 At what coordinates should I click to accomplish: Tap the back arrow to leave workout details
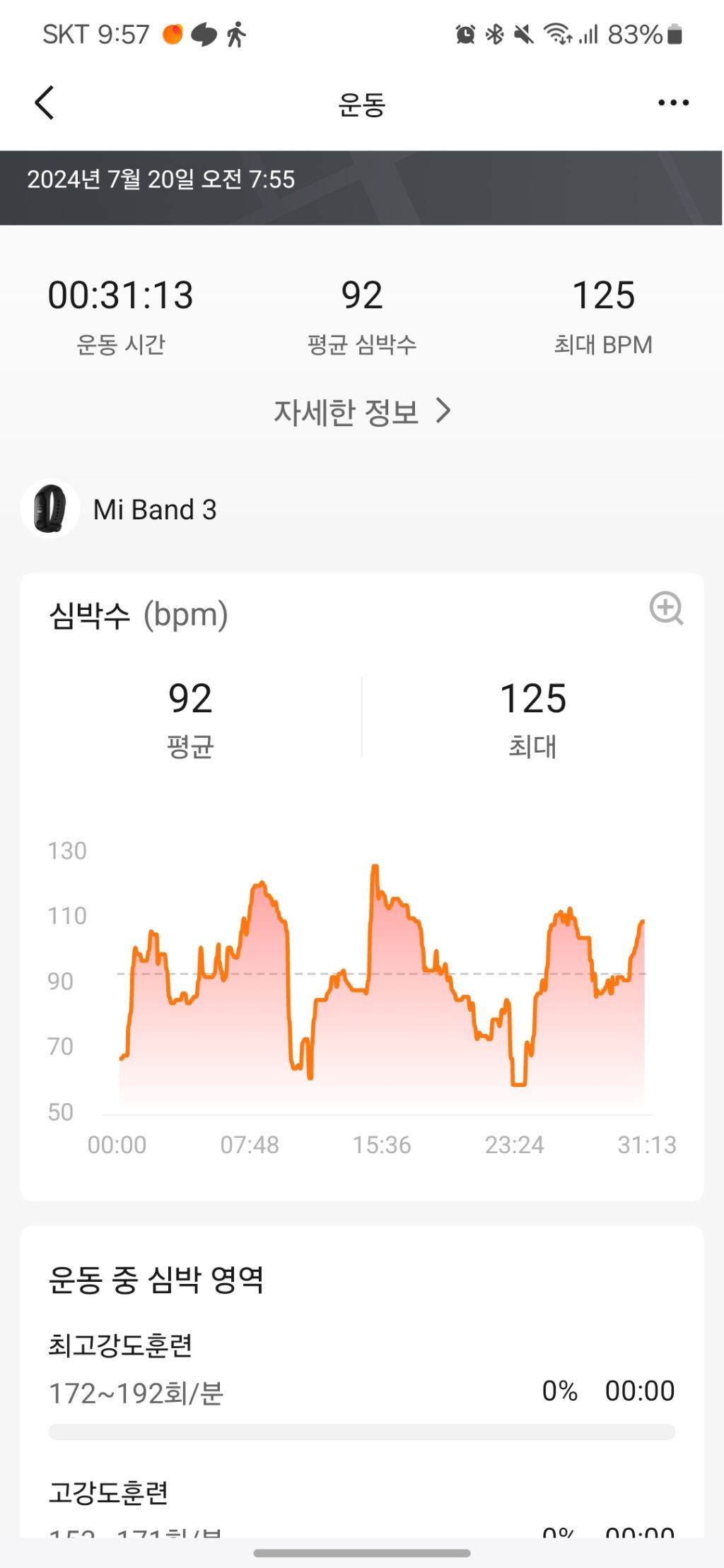tap(45, 102)
